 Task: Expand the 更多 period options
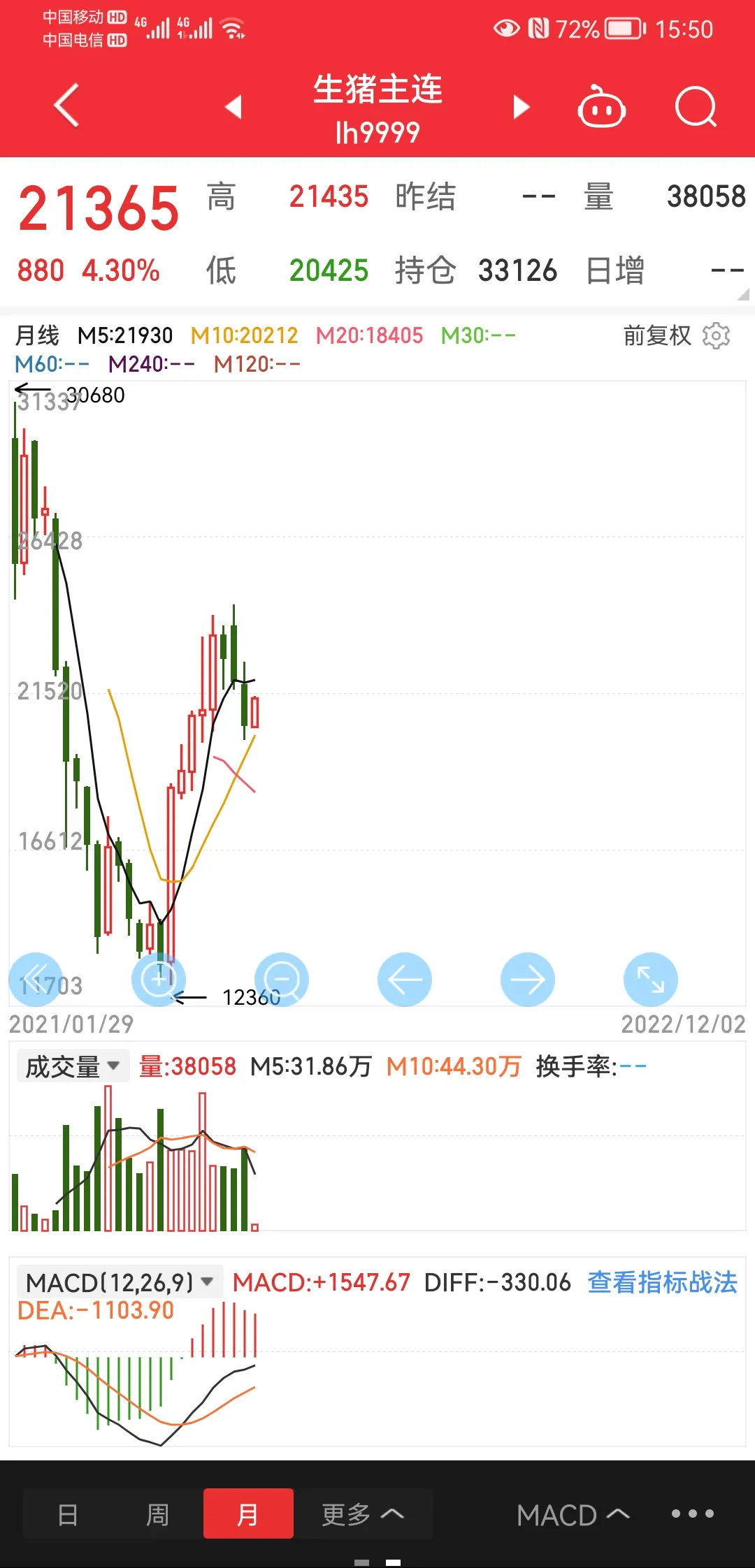tap(362, 1514)
